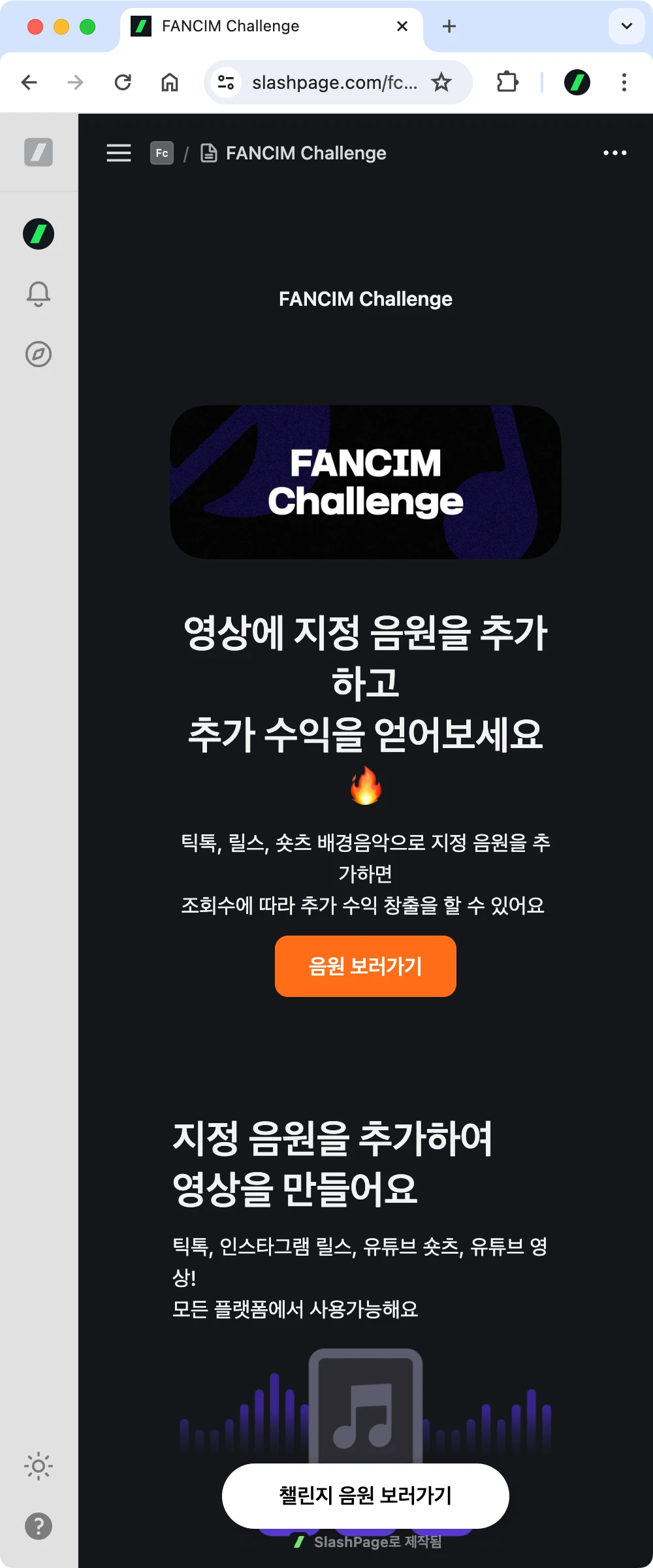This screenshot has width=653, height=1568.
Task: Open the SlashPage로 제작됨 link
Action: [368, 1542]
